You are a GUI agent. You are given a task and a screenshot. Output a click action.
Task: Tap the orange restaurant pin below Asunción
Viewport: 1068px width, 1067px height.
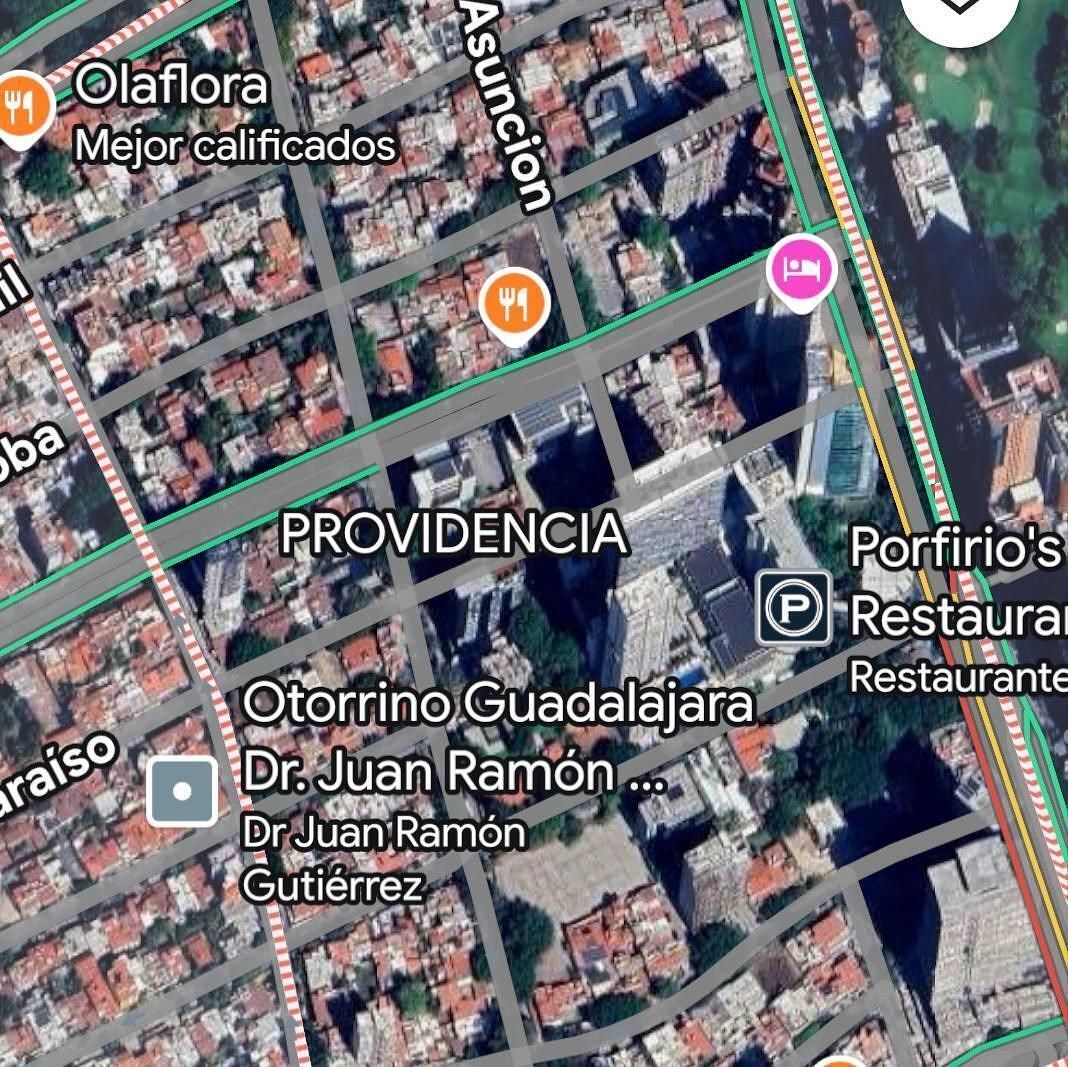(x=514, y=302)
